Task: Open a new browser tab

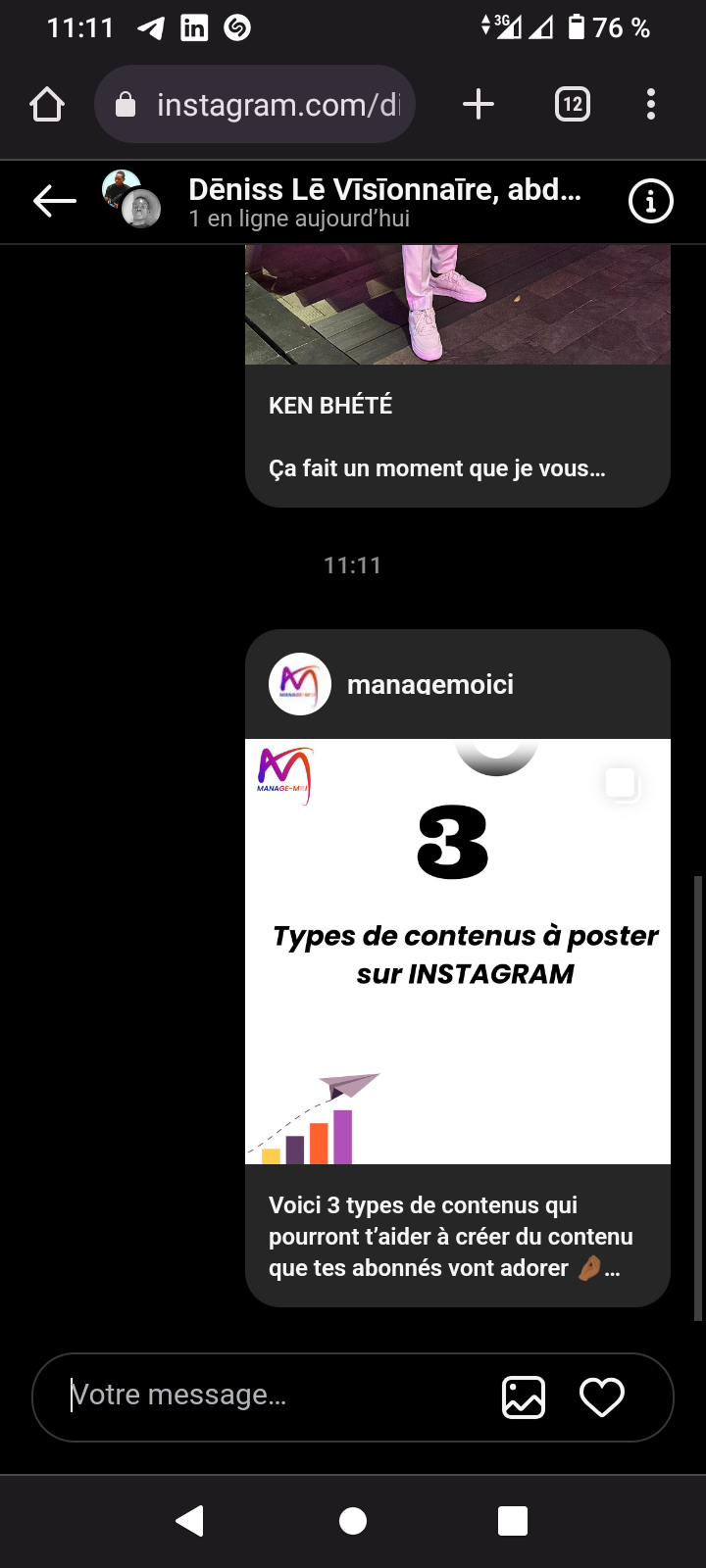Action: click(x=479, y=104)
